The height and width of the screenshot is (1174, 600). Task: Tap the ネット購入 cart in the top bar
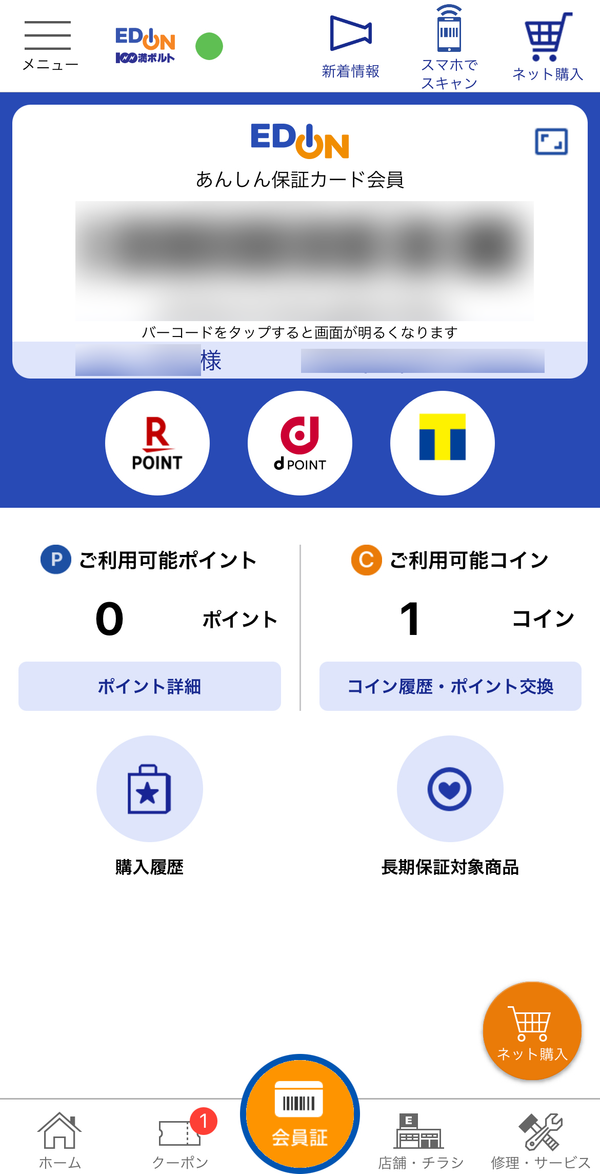(548, 46)
